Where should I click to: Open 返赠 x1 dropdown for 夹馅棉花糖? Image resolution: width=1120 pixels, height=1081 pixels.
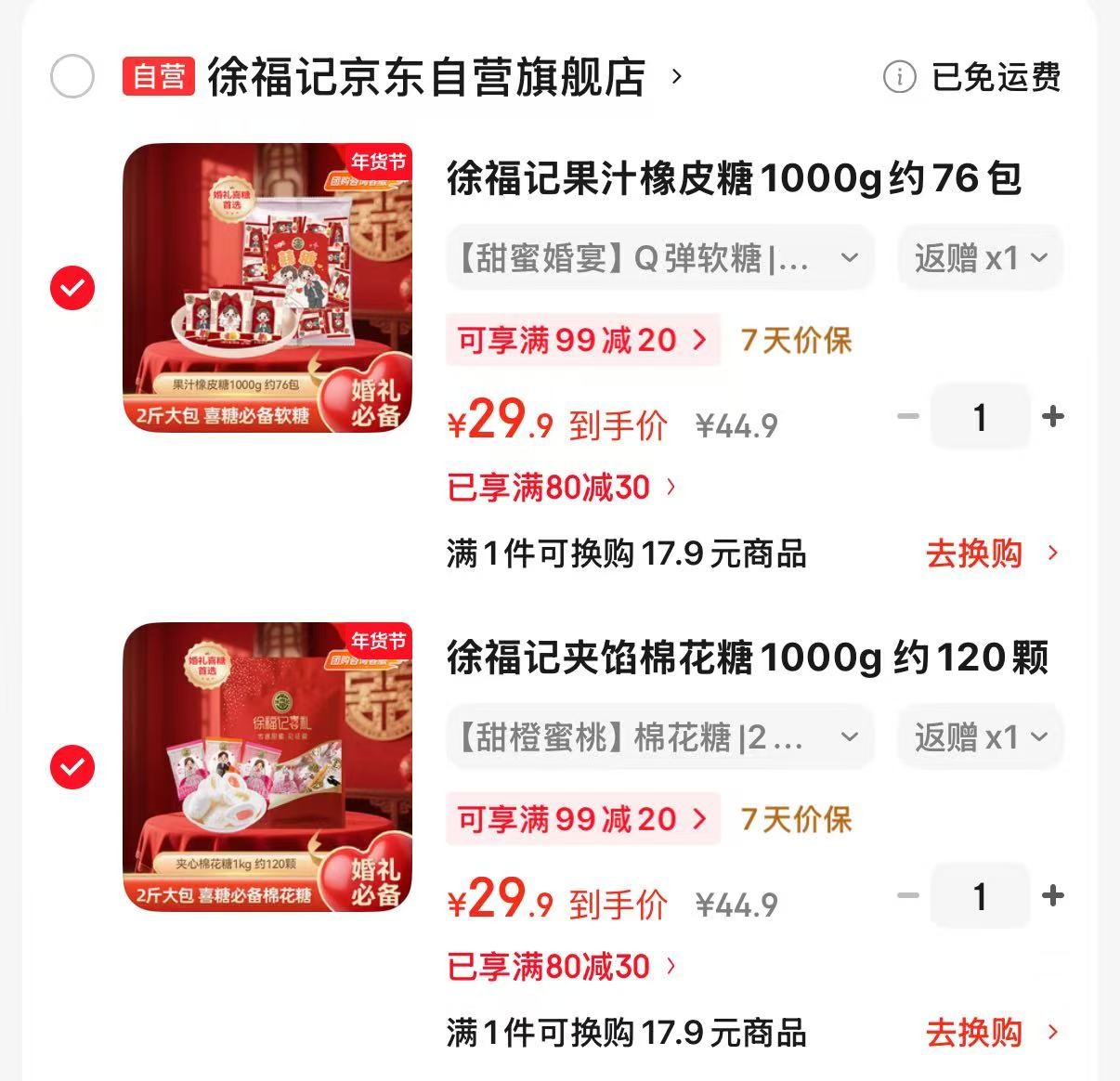pyautogui.click(x=980, y=737)
